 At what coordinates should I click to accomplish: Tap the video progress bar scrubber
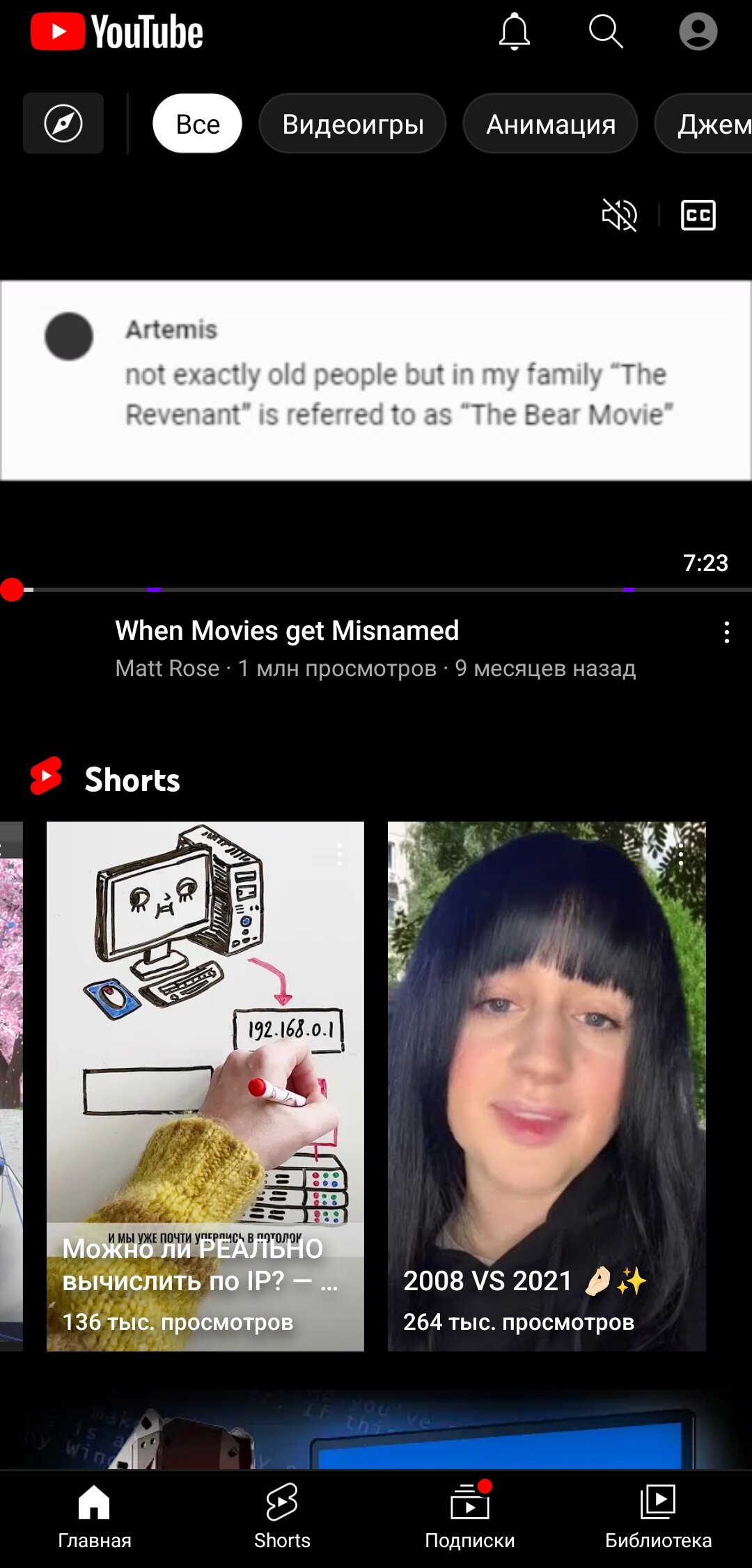pyautogui.click(x=12, y=590)
